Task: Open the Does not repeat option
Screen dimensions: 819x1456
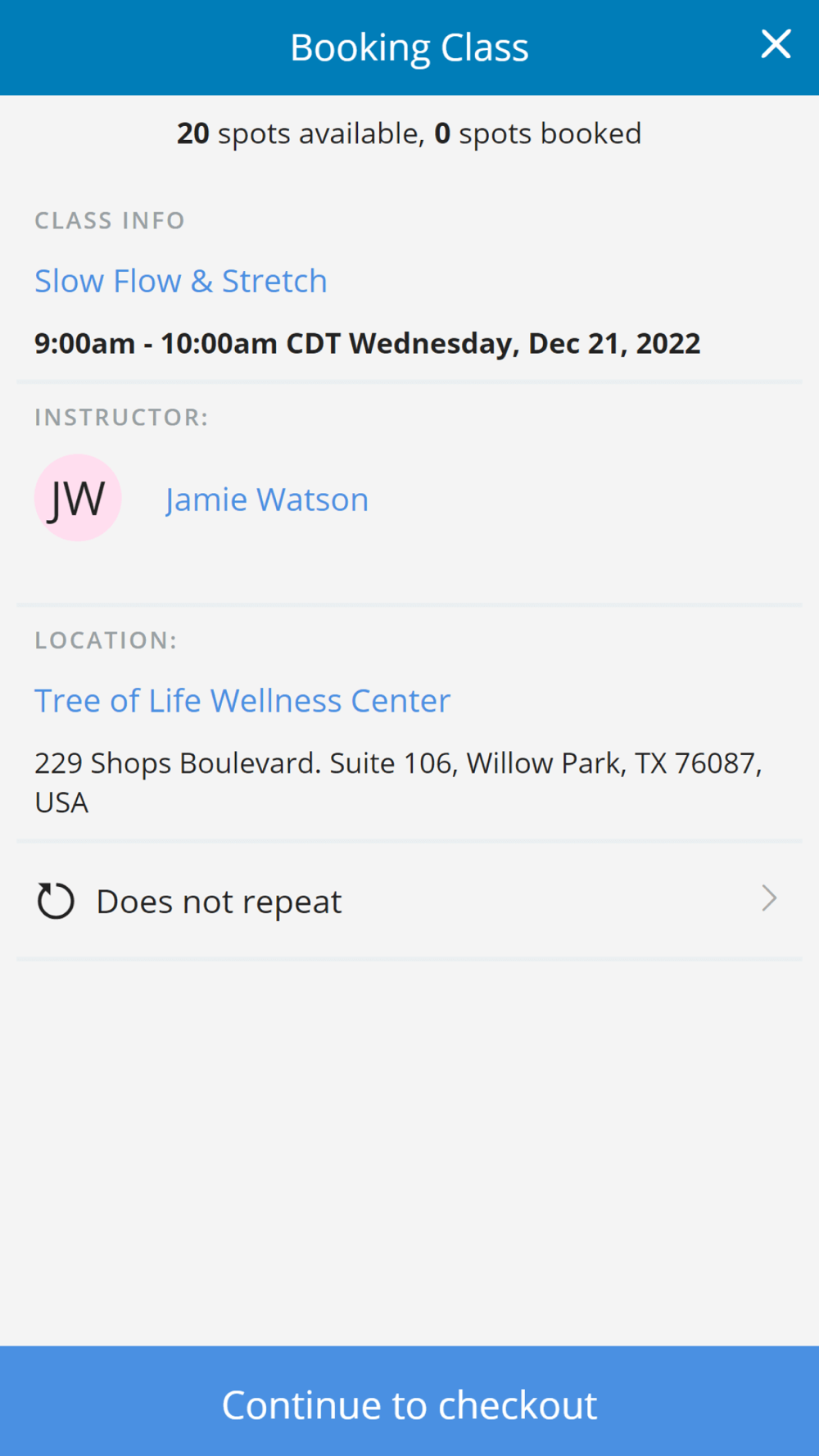Action: coord(409,901)
